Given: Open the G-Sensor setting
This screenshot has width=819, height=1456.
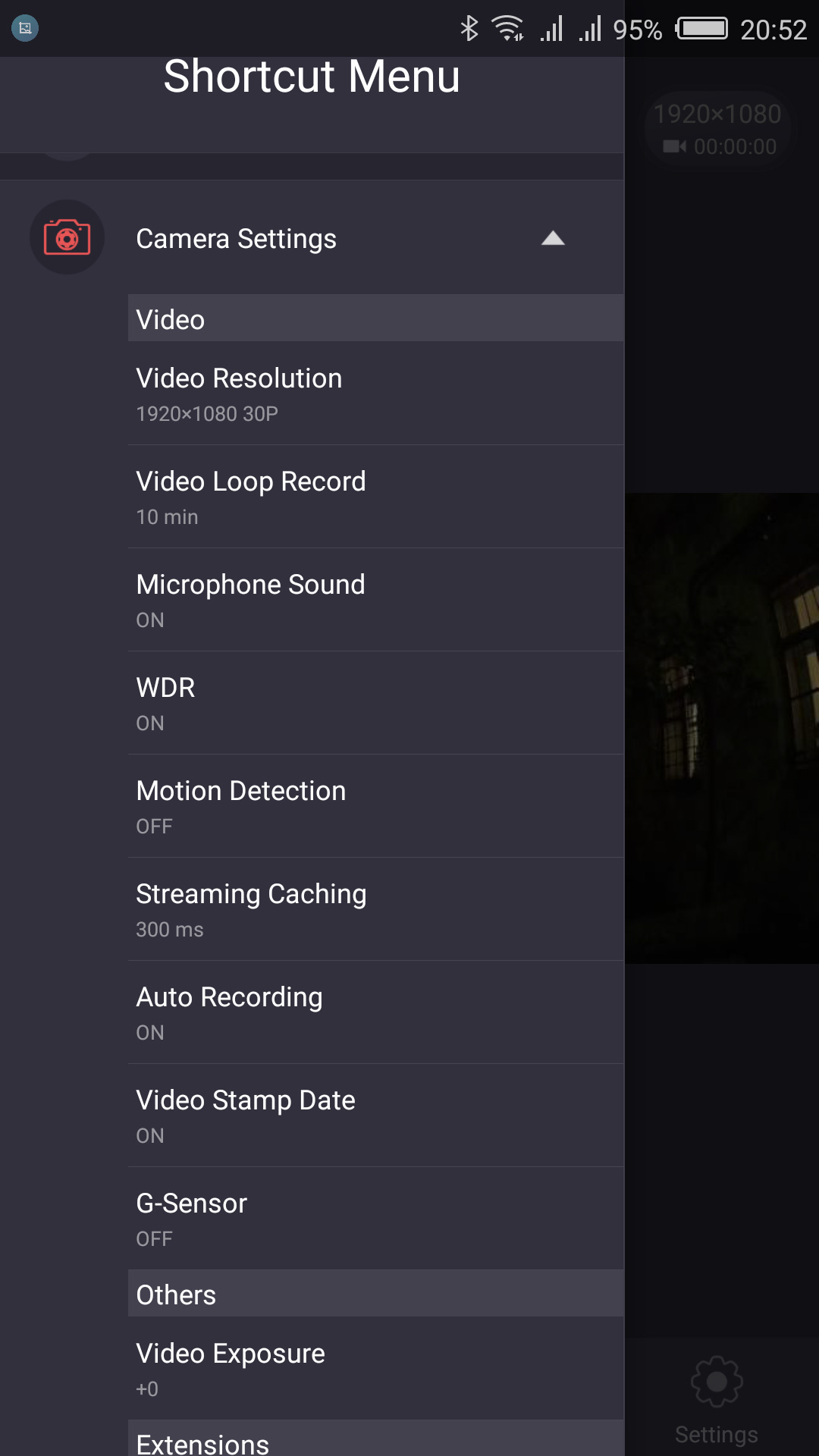Looking at the screenshot, I should 375,1219.
